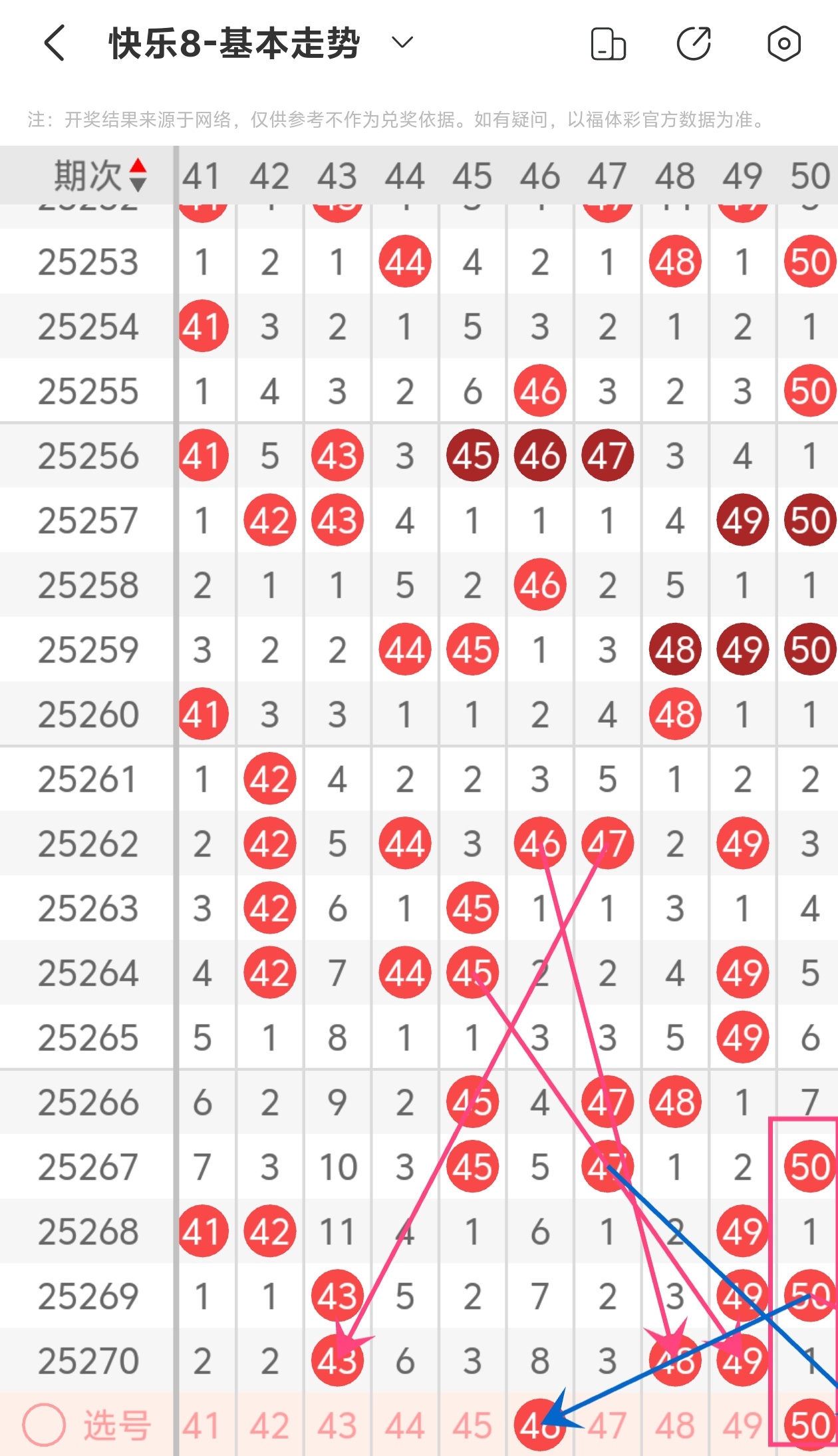This screenshot has width=838, height=1456.
Task: Expand the 快乐8-基本走势 title dropdown
Action: (x=402, y=43)
